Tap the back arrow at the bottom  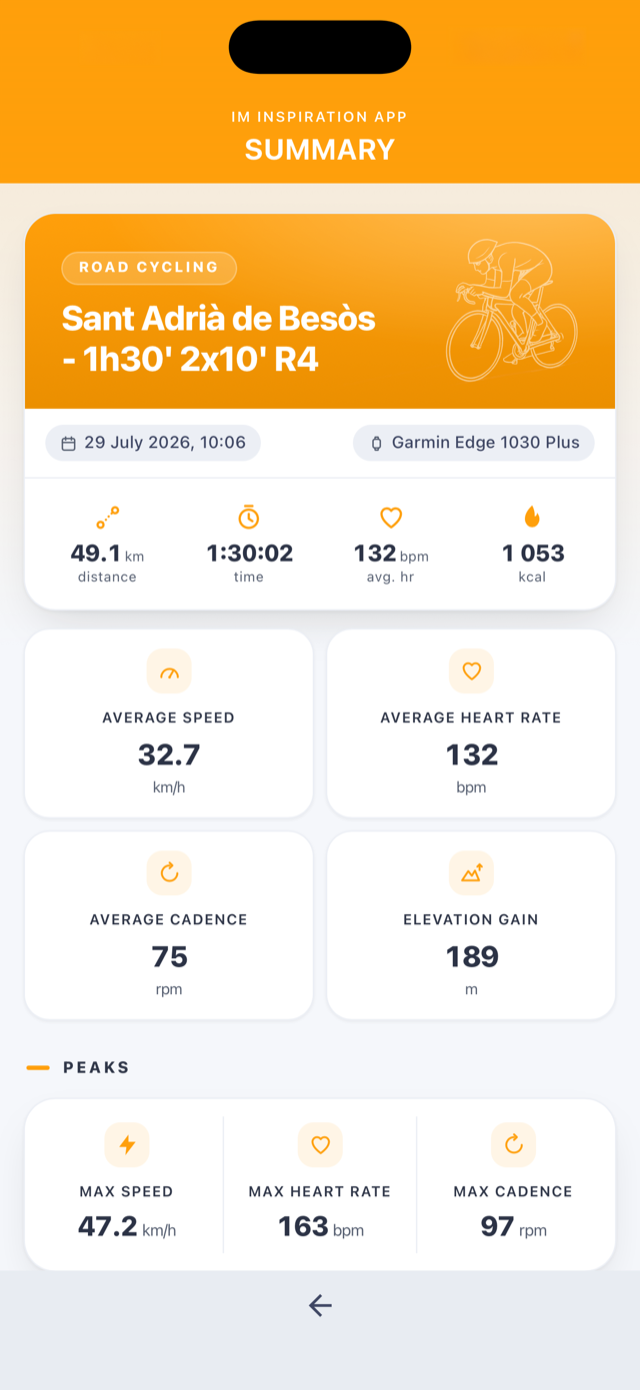pos(320,1305)
